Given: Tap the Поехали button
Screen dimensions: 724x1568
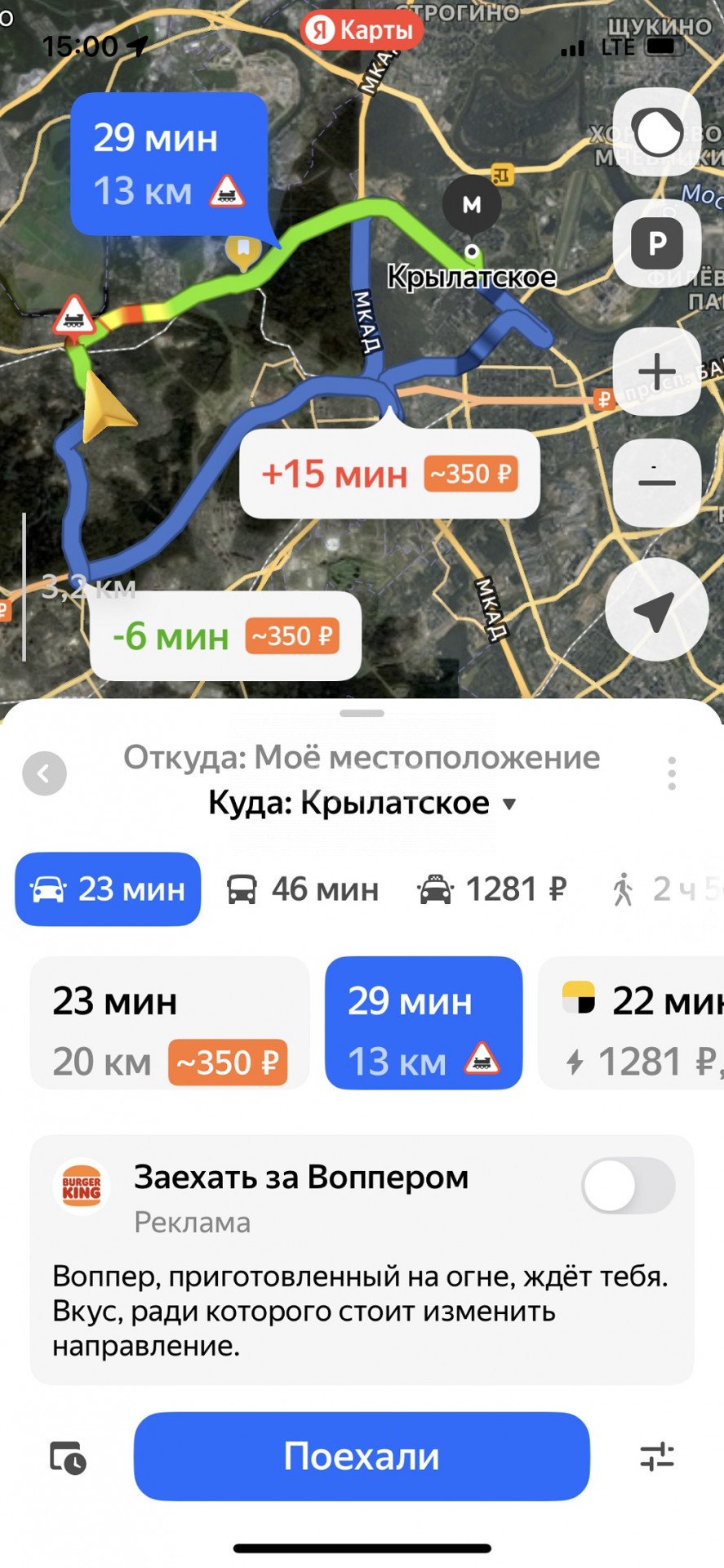Looking at the screenshot, I should coord(362,1459).
